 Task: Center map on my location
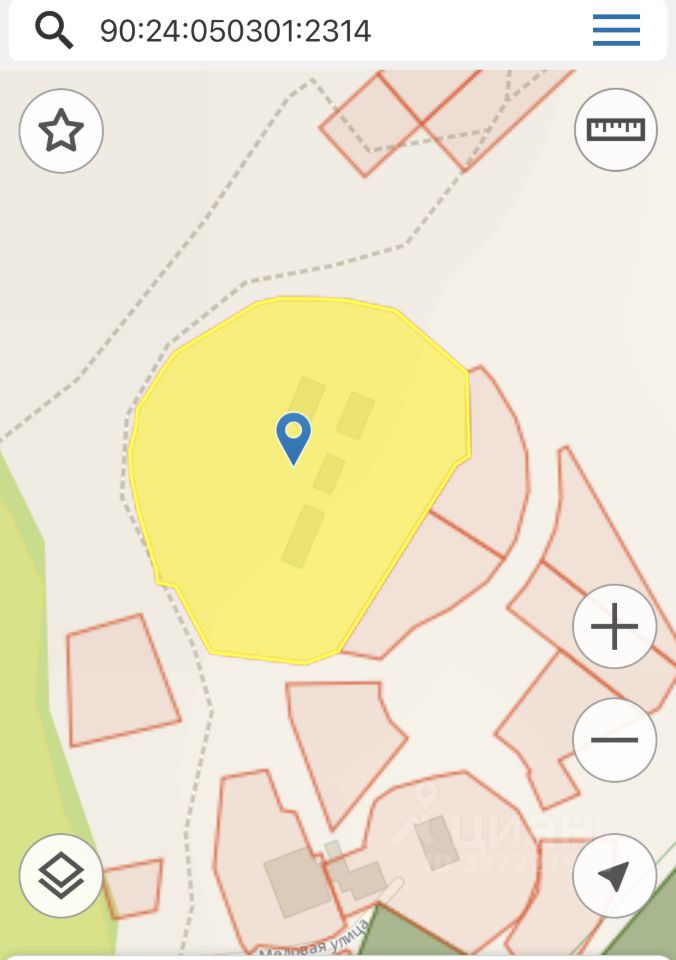pyautogui.click(x=614, y=876)
